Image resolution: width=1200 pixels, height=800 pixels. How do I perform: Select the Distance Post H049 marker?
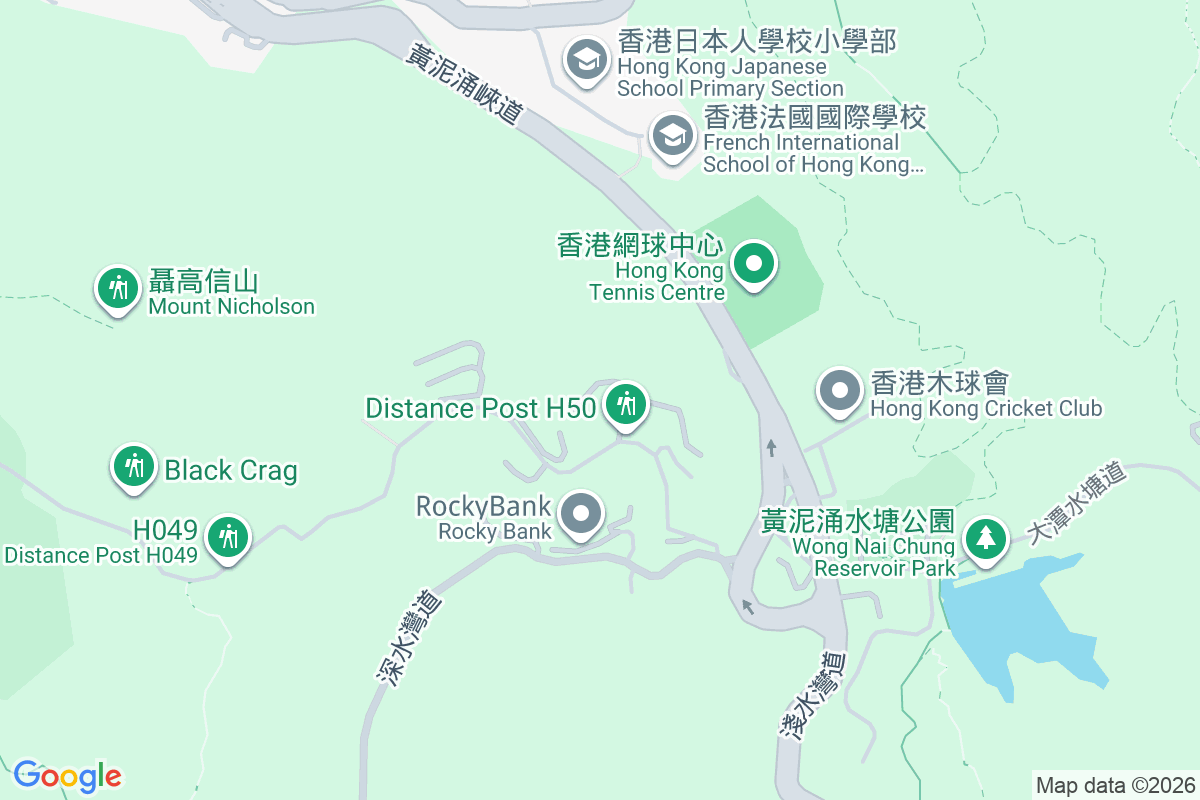228,538
